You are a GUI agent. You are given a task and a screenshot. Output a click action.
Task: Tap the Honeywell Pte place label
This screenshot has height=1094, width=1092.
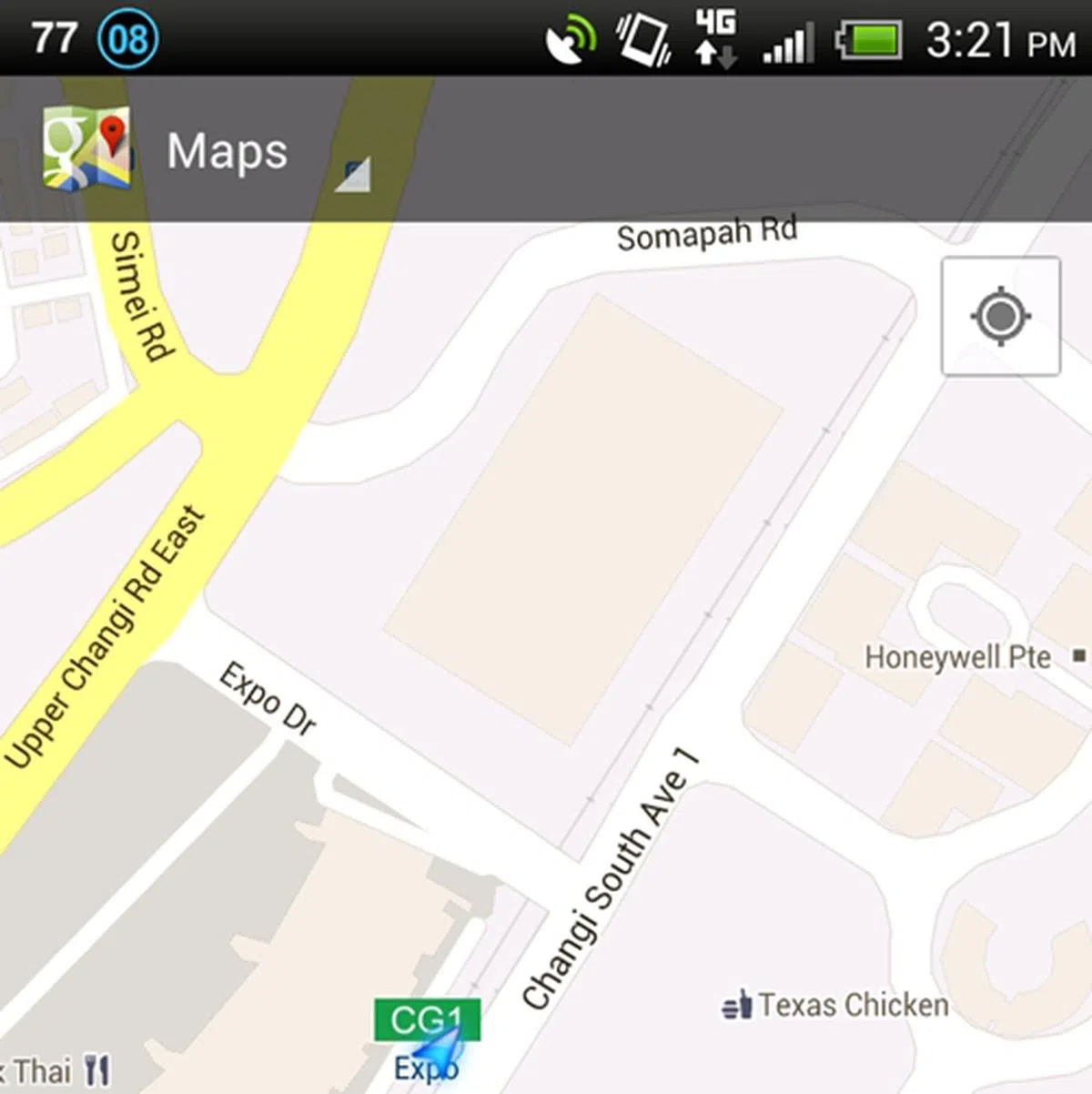click(x=957, y=657)
